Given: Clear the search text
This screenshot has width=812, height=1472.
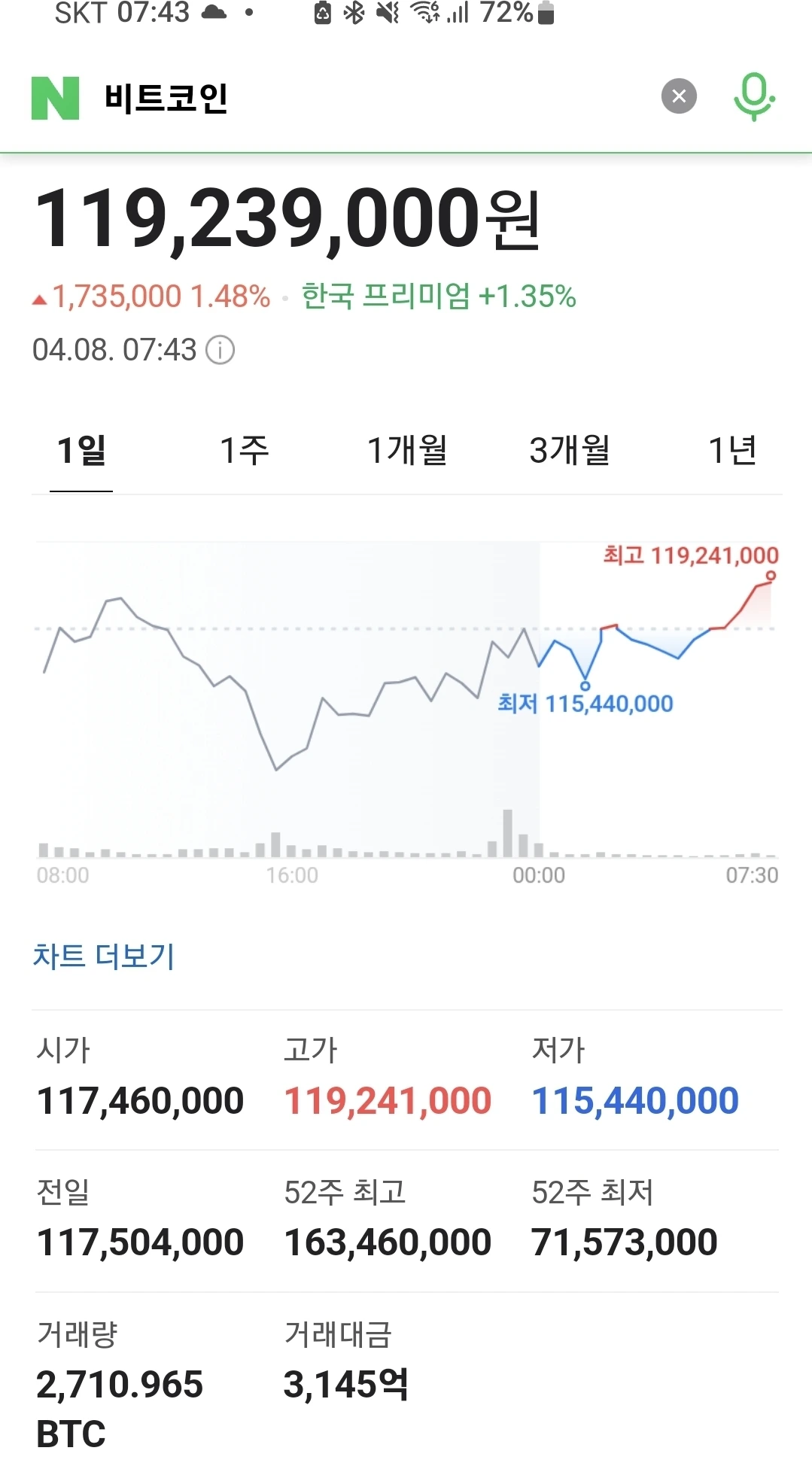Looking at the screenshot, I should pos(679,96).
